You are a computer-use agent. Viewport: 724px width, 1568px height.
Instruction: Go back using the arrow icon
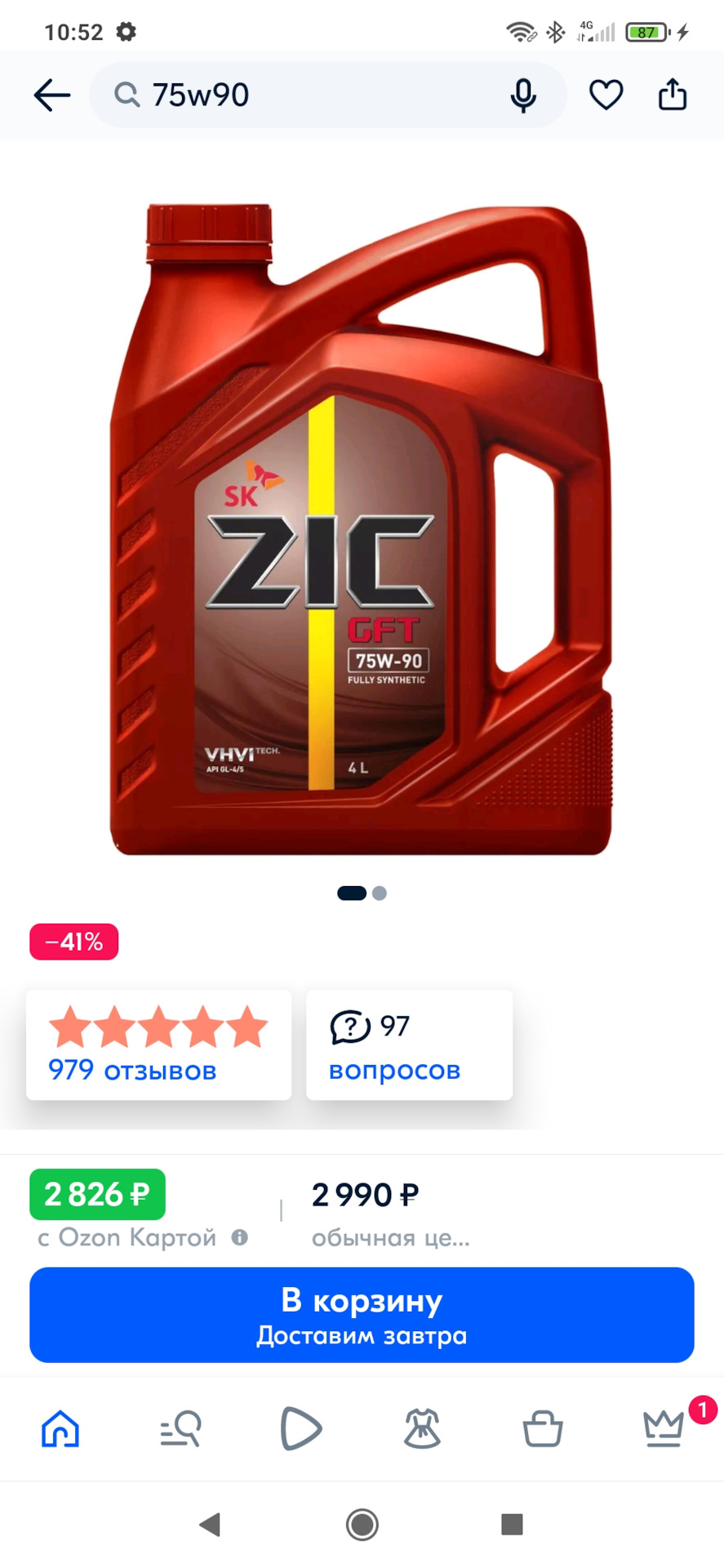52,96
